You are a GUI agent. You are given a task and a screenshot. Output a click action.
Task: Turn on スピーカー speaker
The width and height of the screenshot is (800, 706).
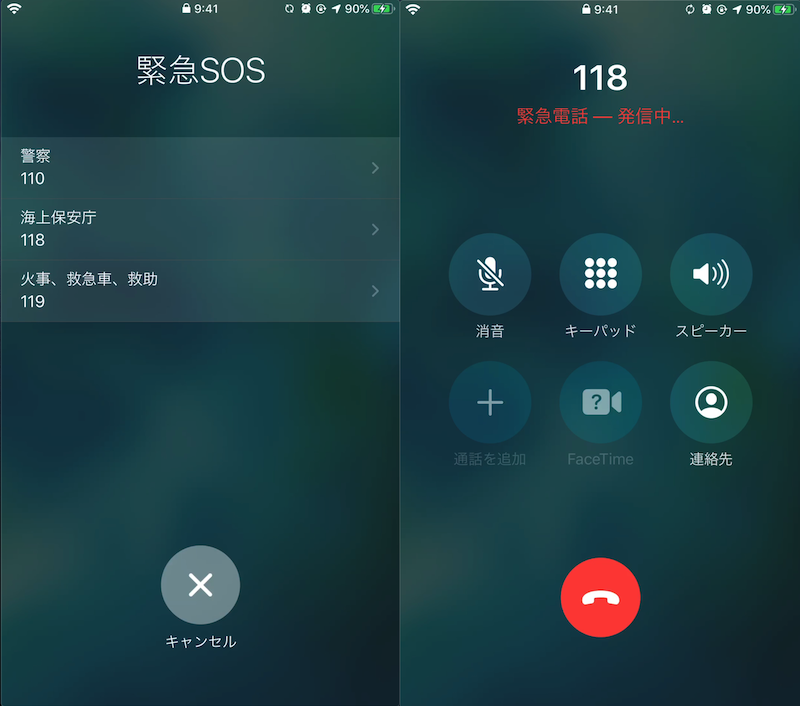711,274
